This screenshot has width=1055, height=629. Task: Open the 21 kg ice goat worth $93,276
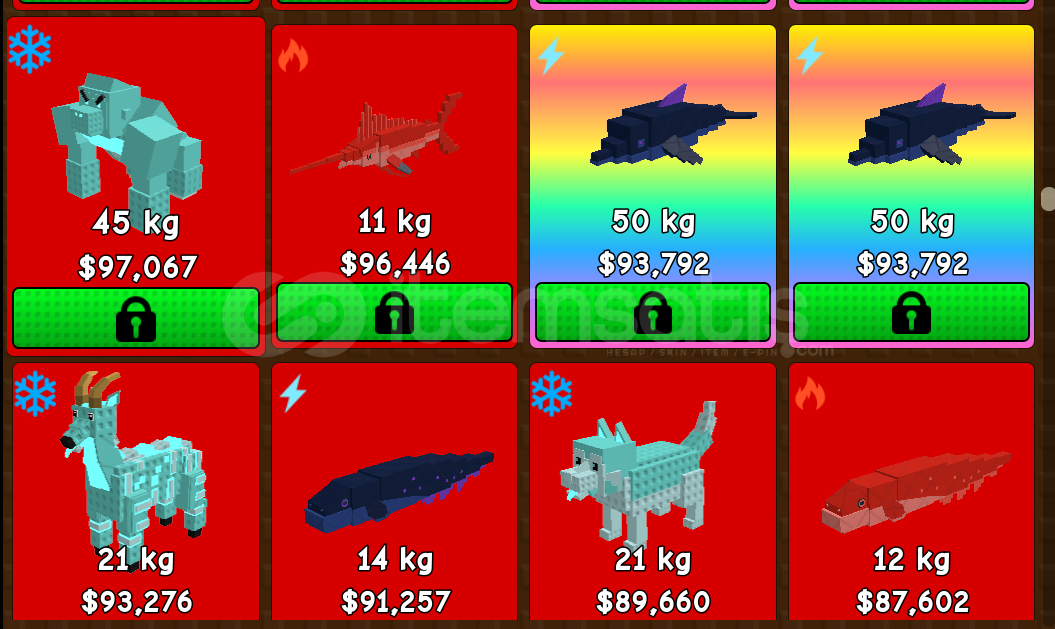pyautogui.click(x=136, y=470)
